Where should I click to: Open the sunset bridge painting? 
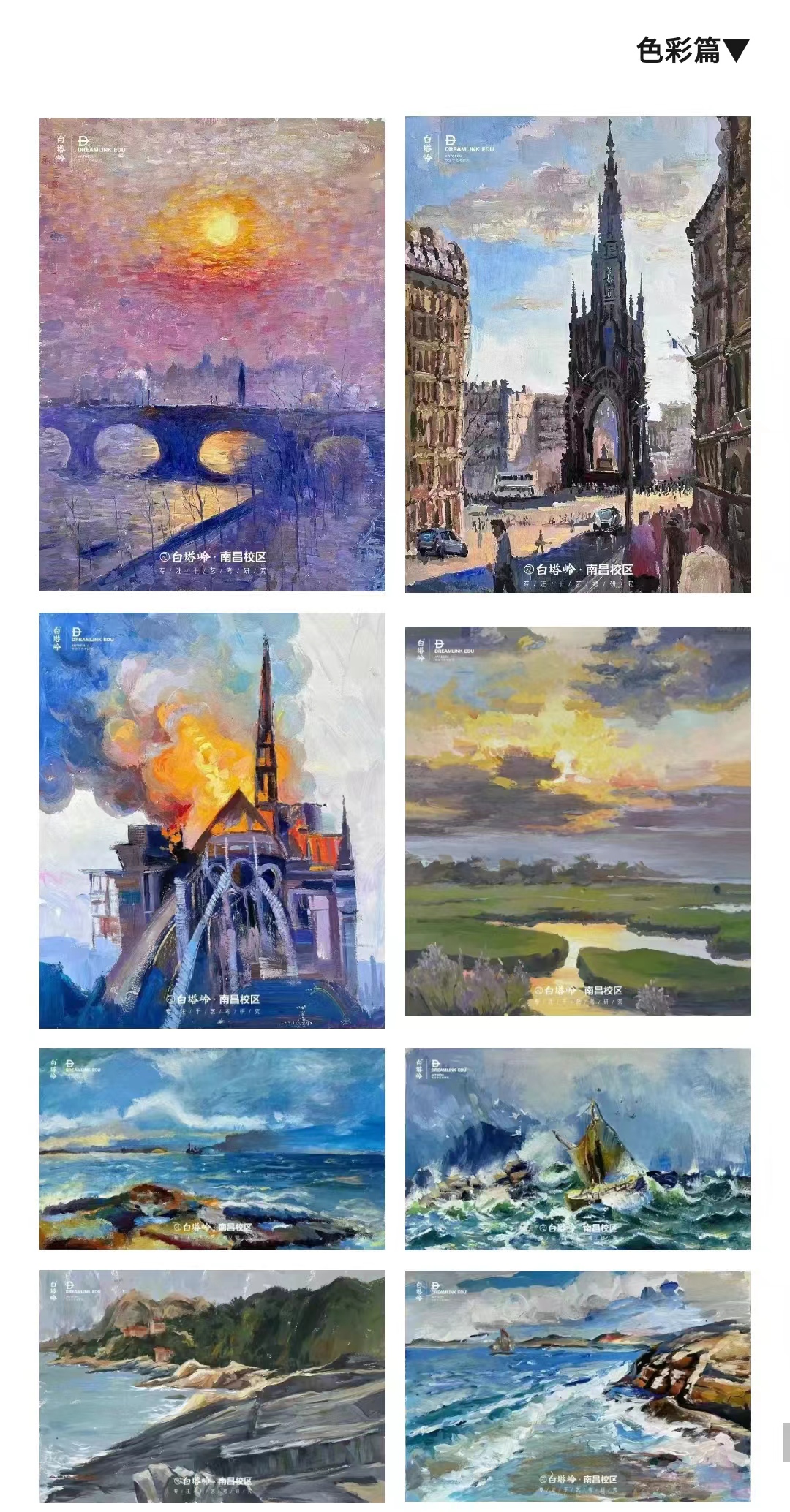pos(212,355)
